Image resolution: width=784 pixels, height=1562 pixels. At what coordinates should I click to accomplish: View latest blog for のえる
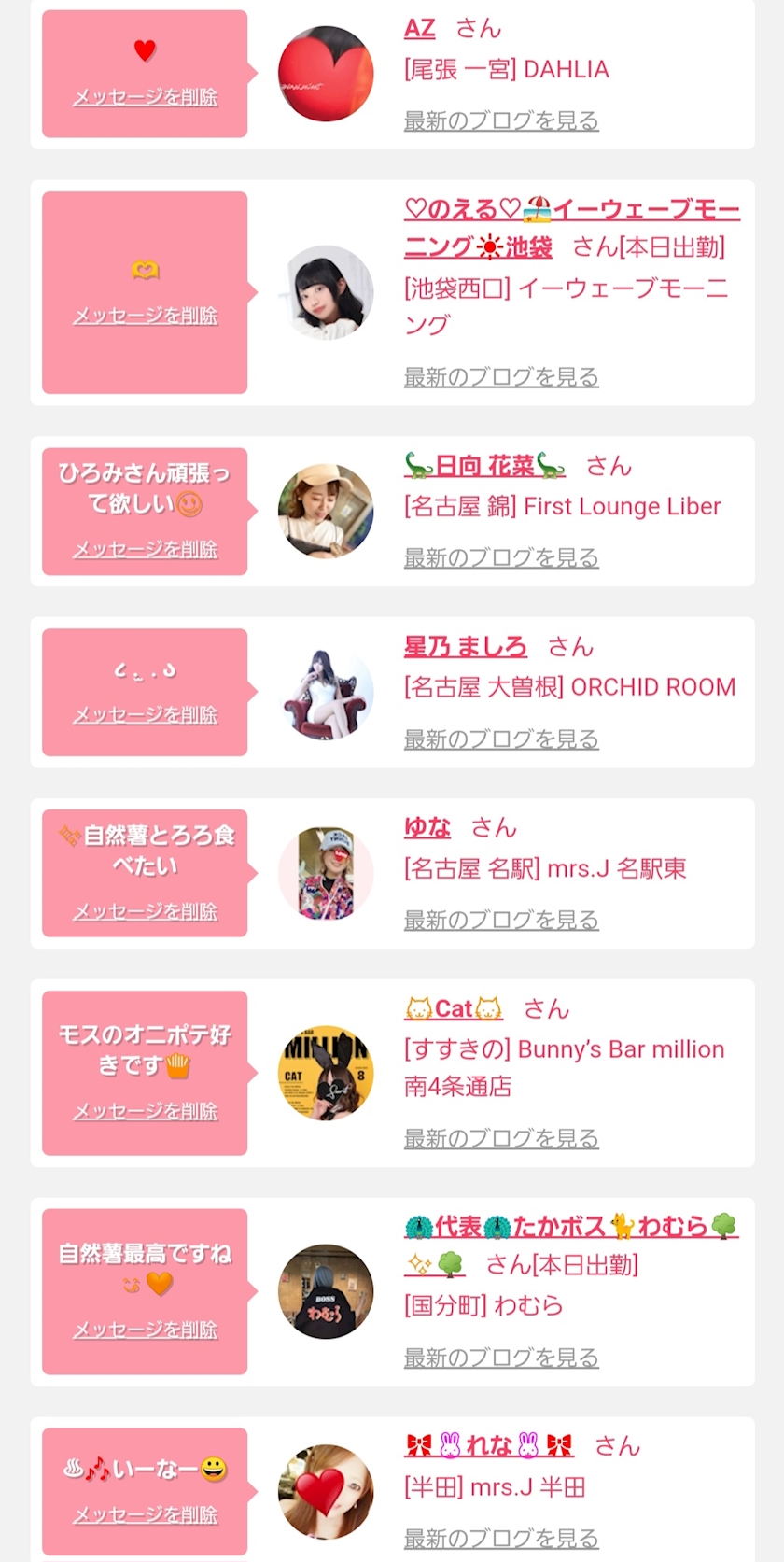point(500,377)
